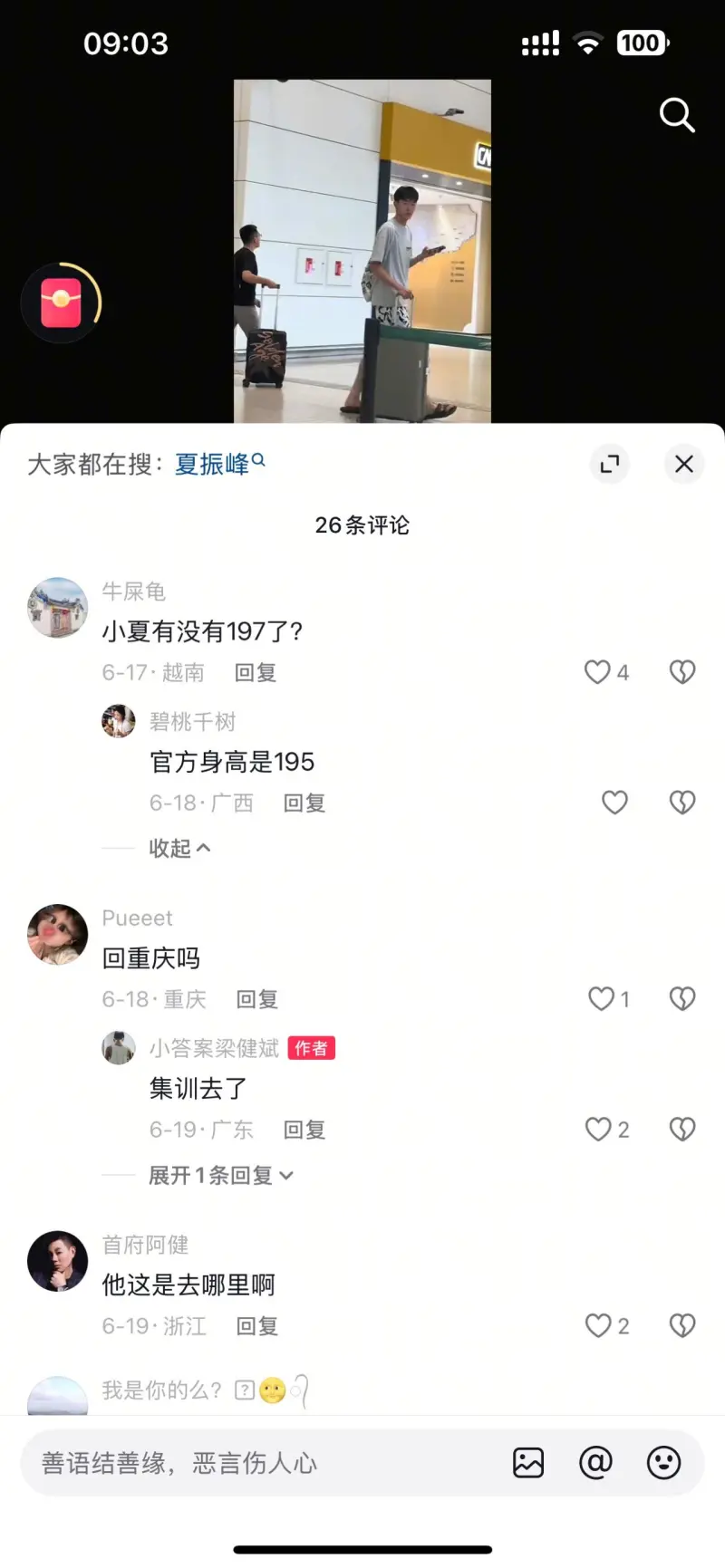Open the emoji picker
Viewport: 725px width, 1568px height.
click(x=663, y=1463)
